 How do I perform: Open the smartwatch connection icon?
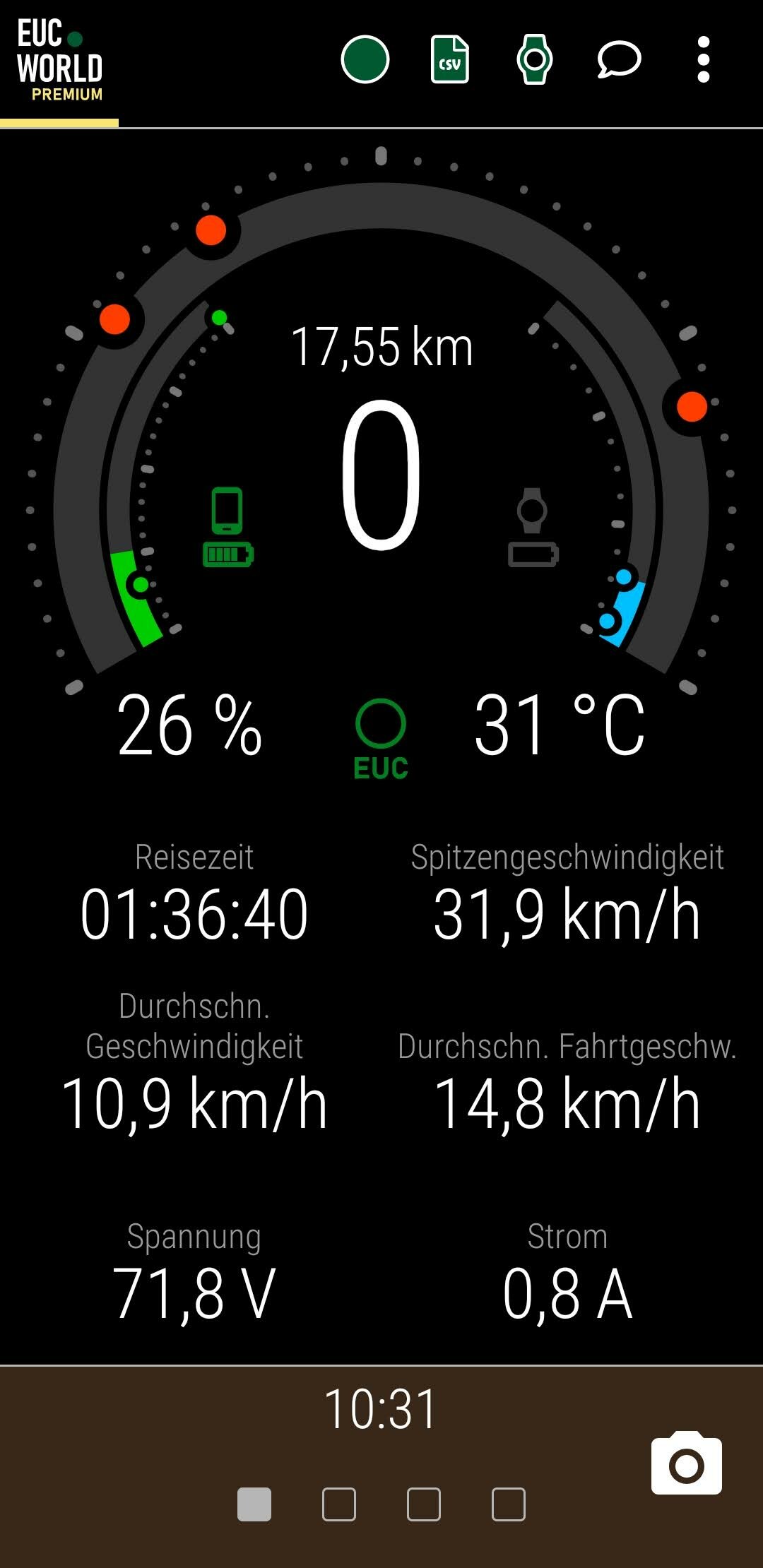tap(535, 59)
